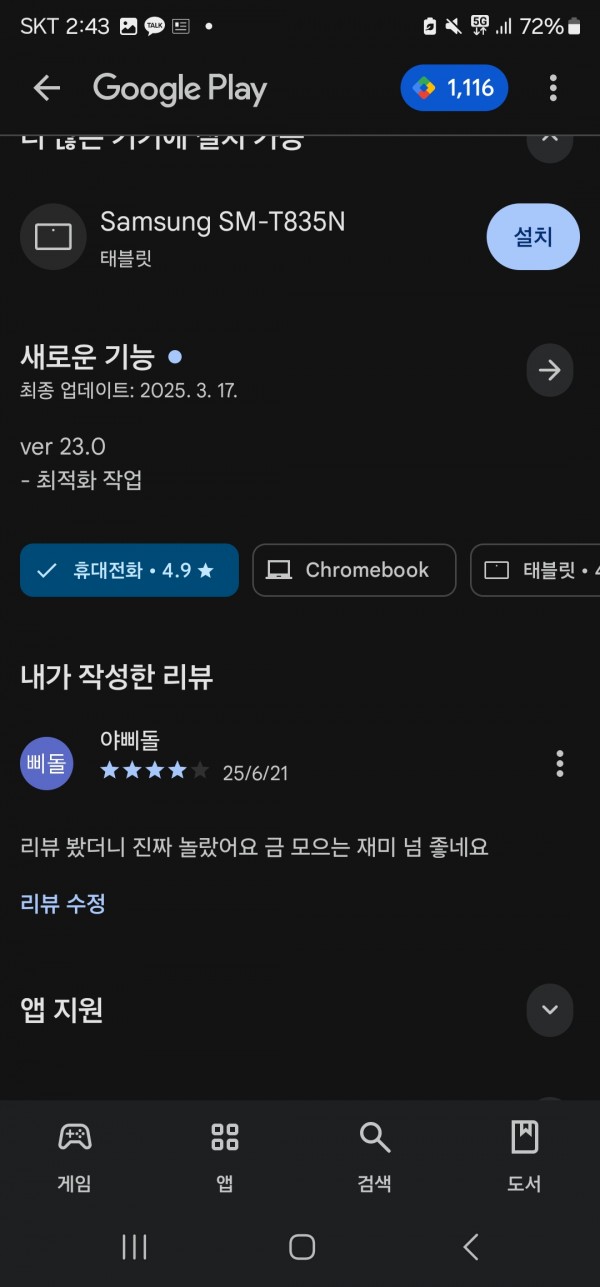
Task: Open the 새로운 기능 arrow
Action: click(x=550, y=371)
